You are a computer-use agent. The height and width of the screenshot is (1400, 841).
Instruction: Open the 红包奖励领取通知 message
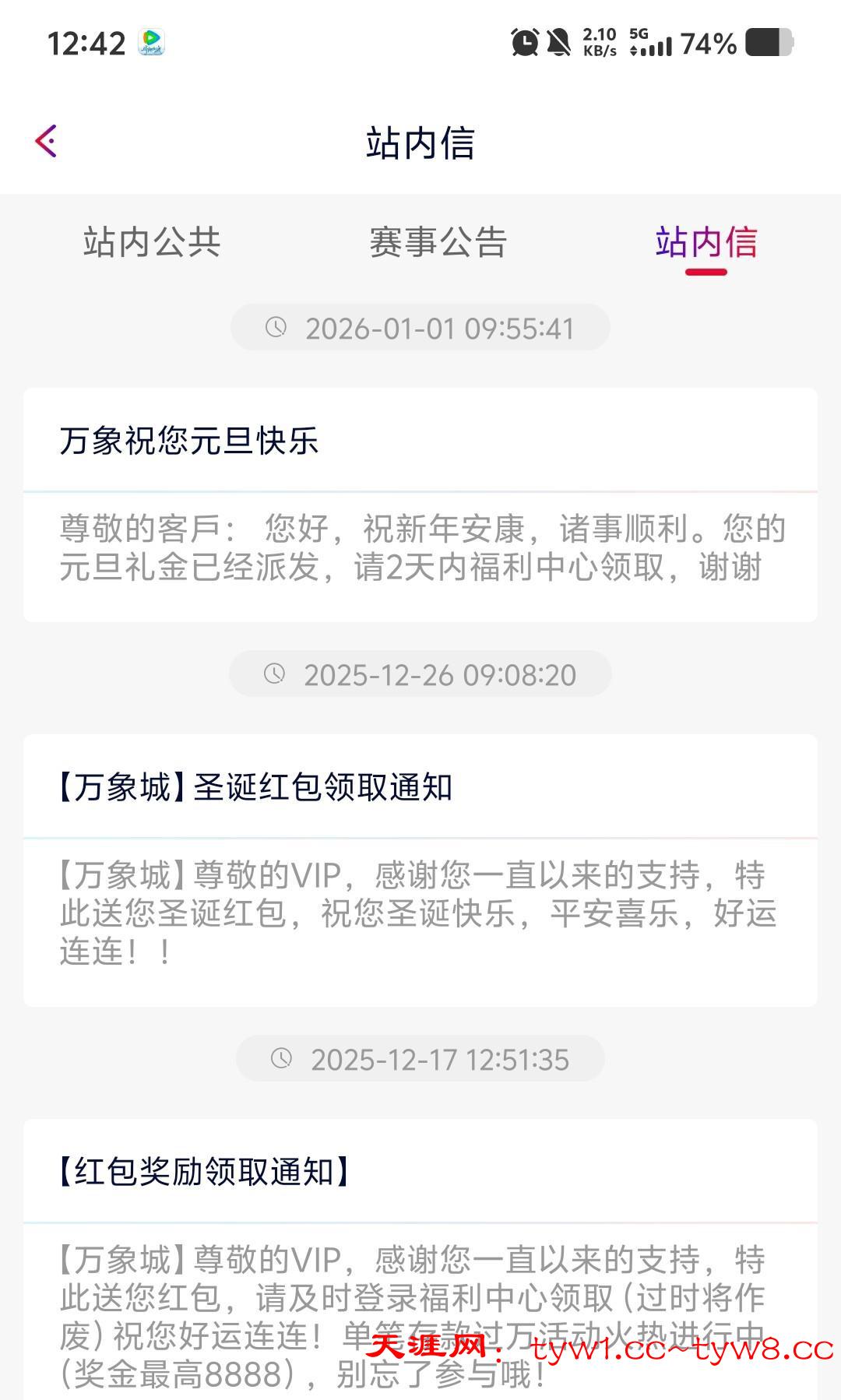coord(420,1254)
